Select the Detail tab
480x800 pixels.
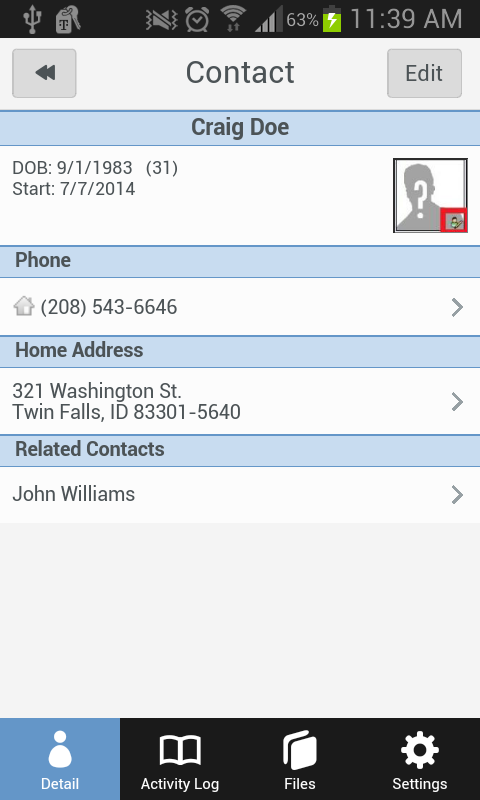pos(60,759)
